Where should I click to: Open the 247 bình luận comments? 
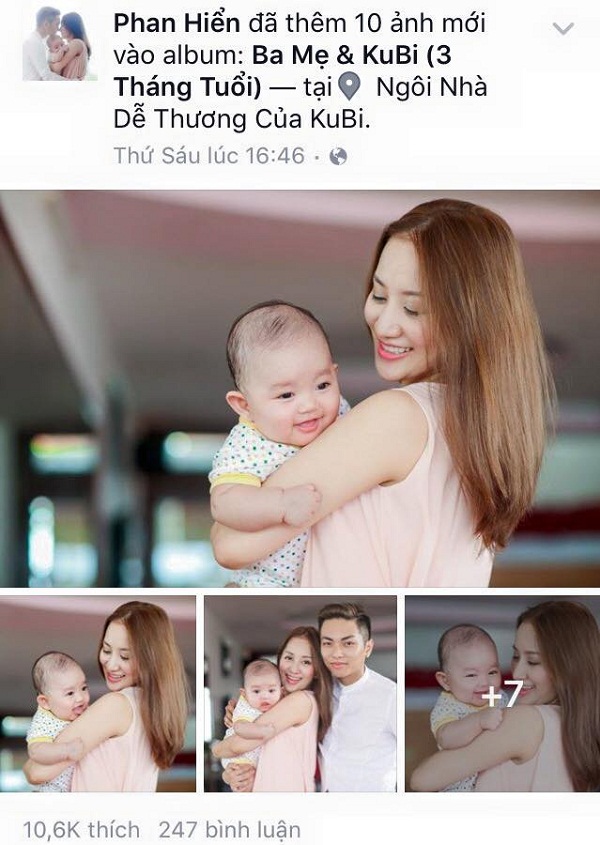coord(229,829)
